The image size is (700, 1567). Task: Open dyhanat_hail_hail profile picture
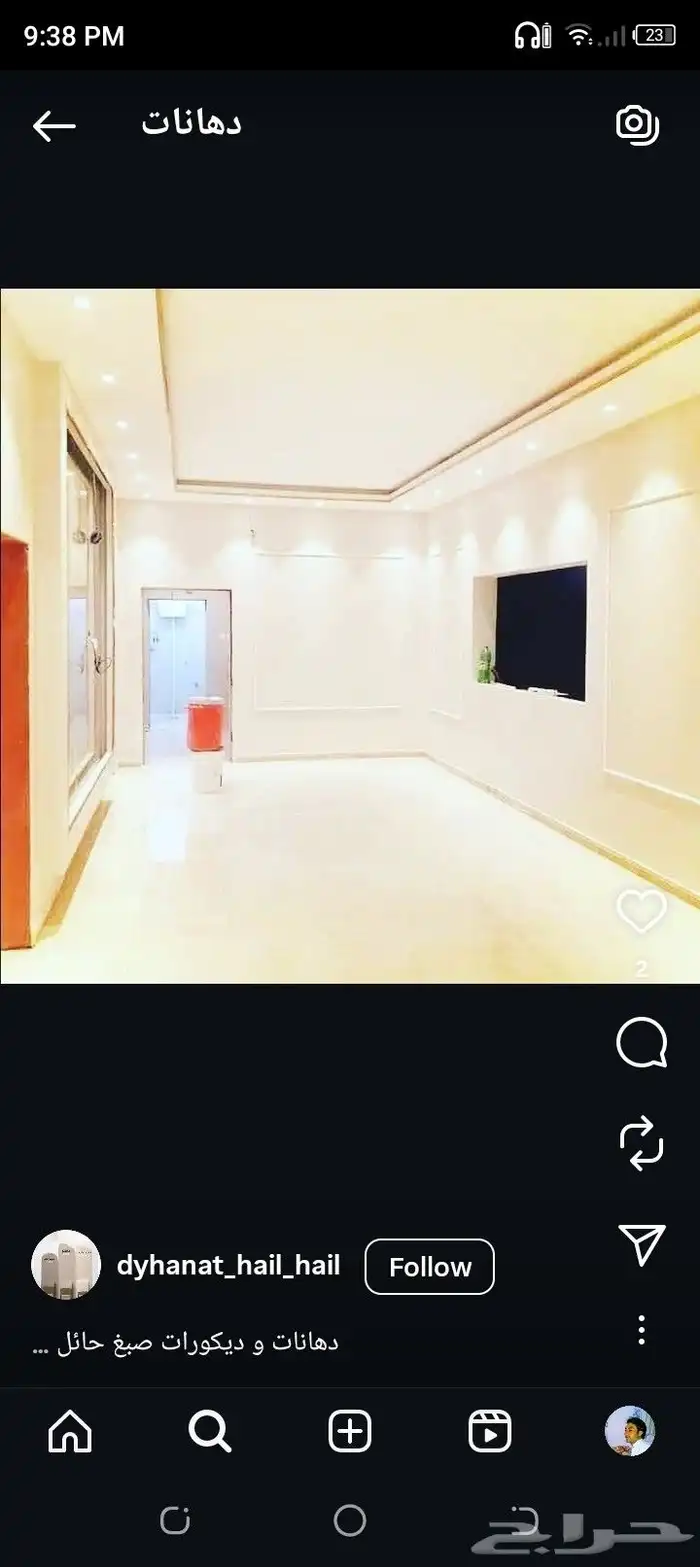(x=66, y=1265)
